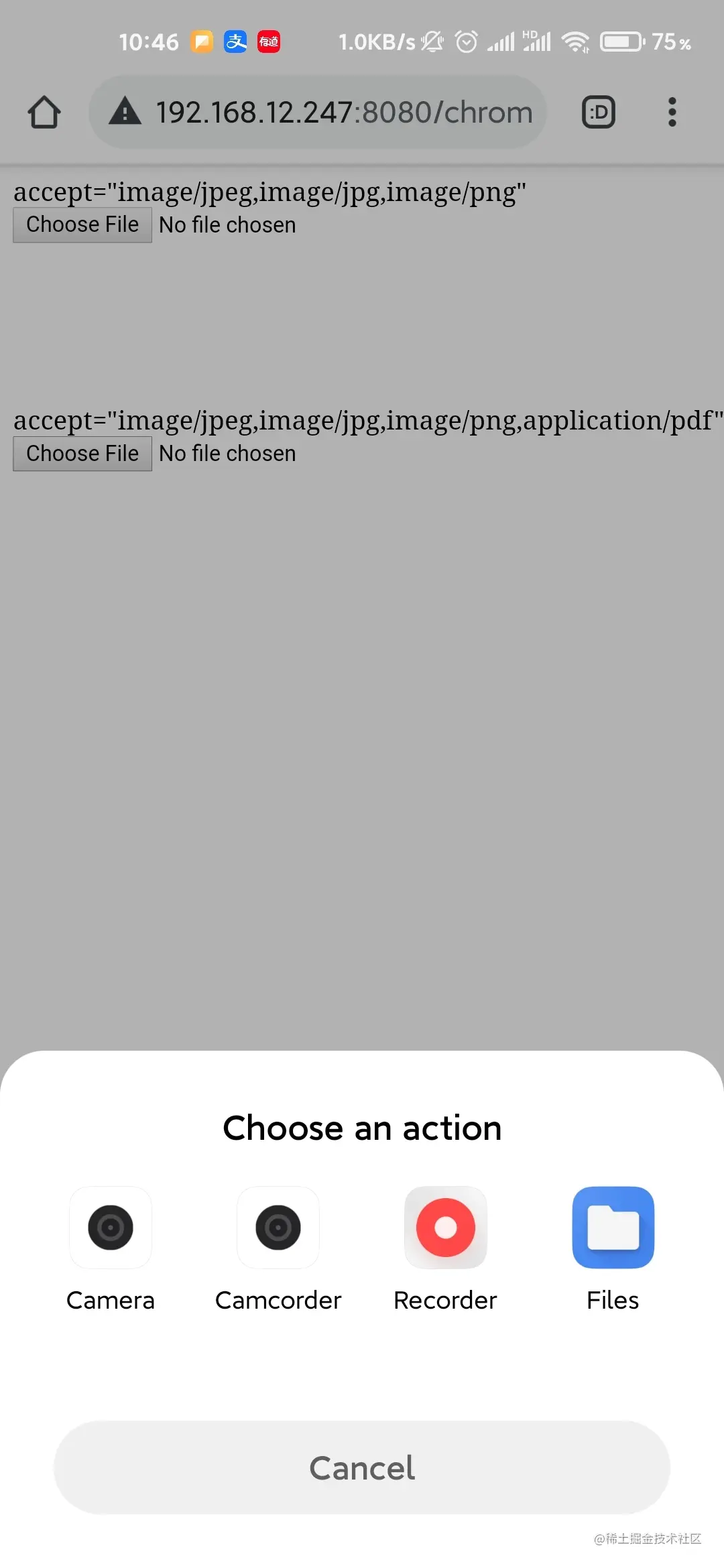Tap the address bar URL

343,112
